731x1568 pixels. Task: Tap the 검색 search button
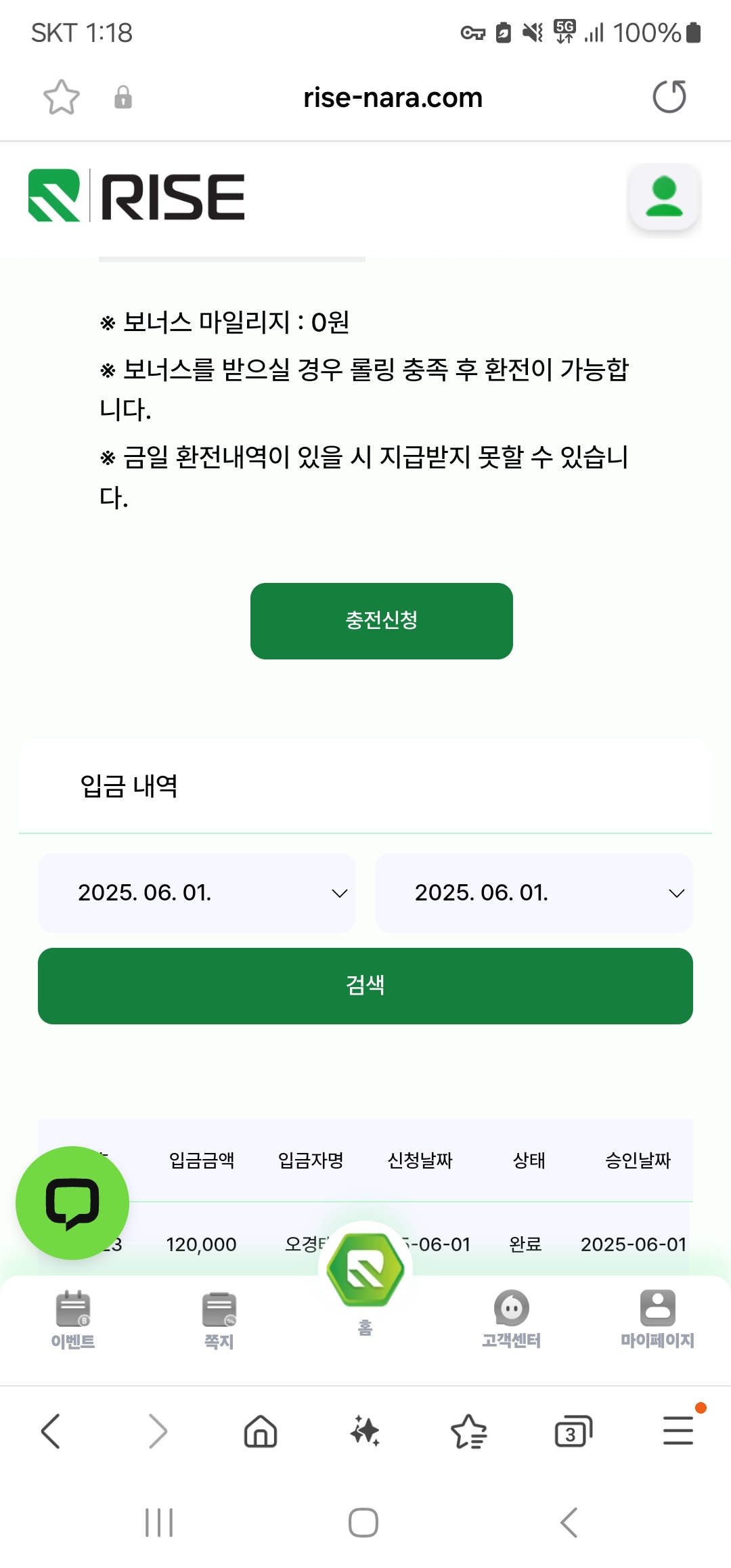[x=365, y=986]
